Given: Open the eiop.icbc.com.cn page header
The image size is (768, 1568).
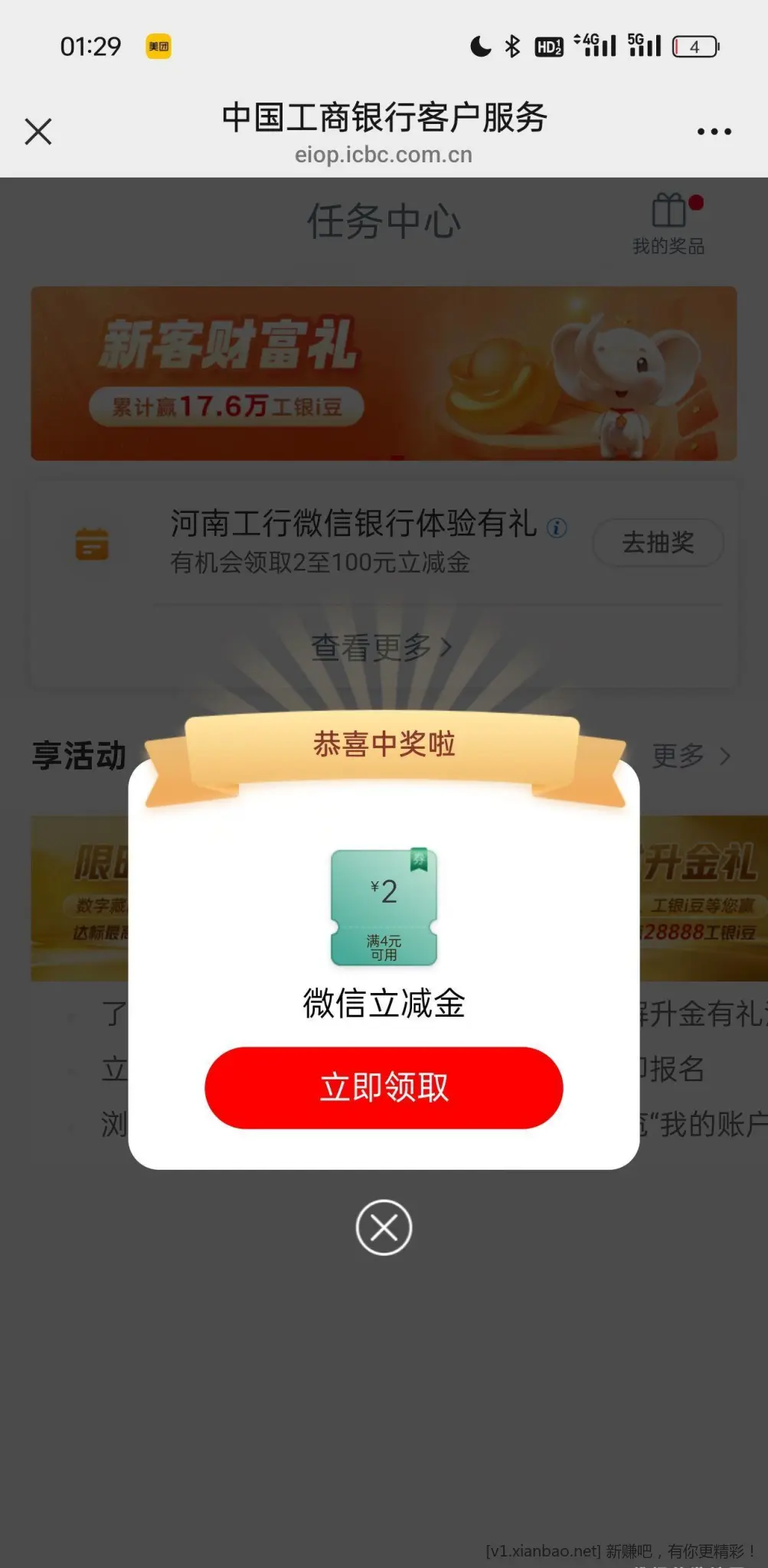Looking at the screenshot, I should pyautogui.click(x=384, y=155).
